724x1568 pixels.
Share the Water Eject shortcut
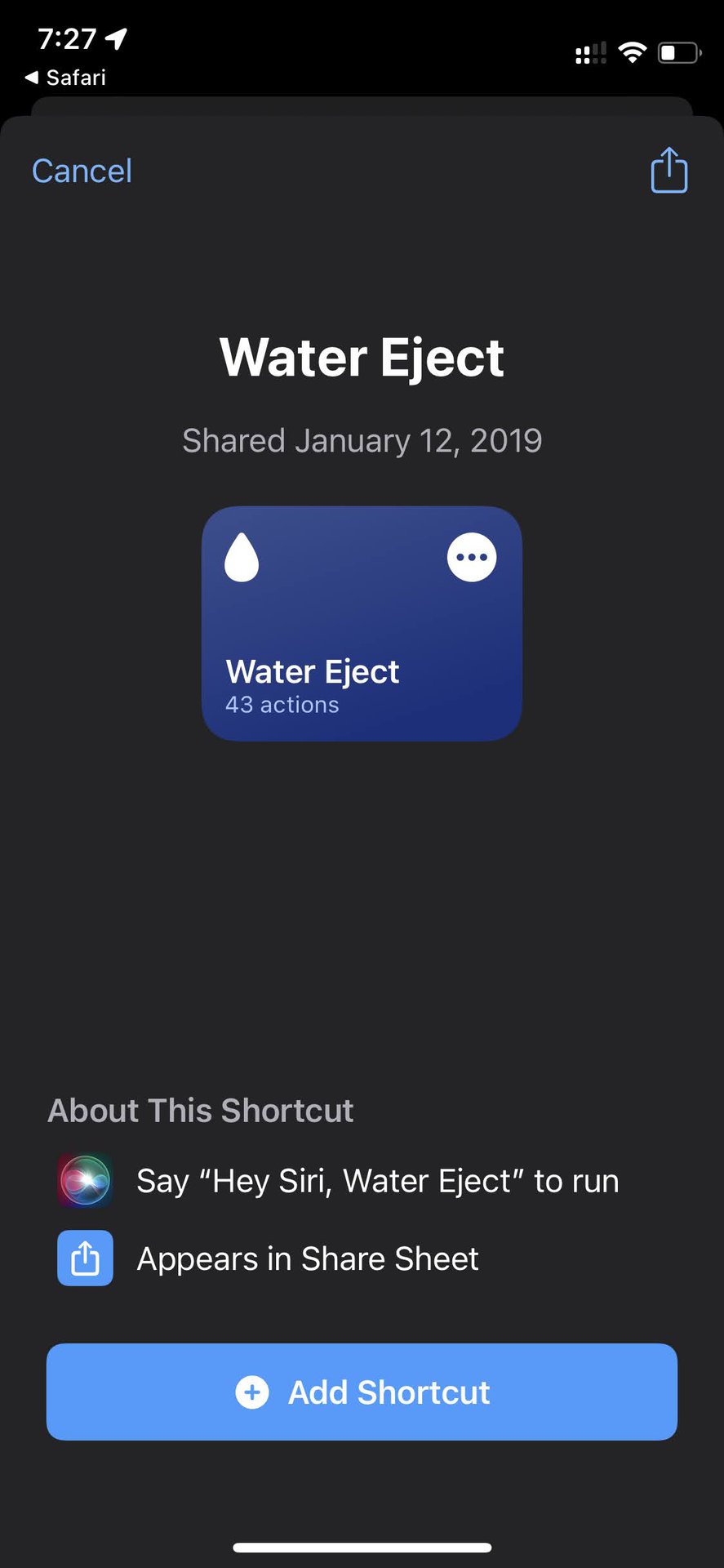click(668, 171)
